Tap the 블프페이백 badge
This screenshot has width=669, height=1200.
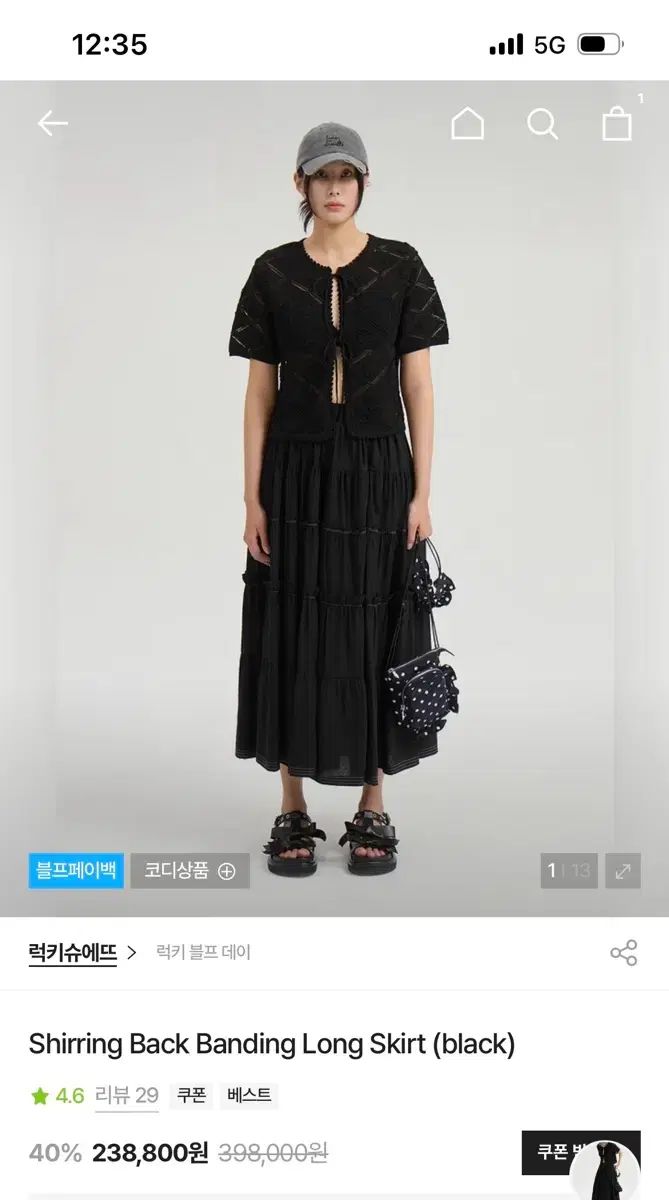click(x=76, y=870)
